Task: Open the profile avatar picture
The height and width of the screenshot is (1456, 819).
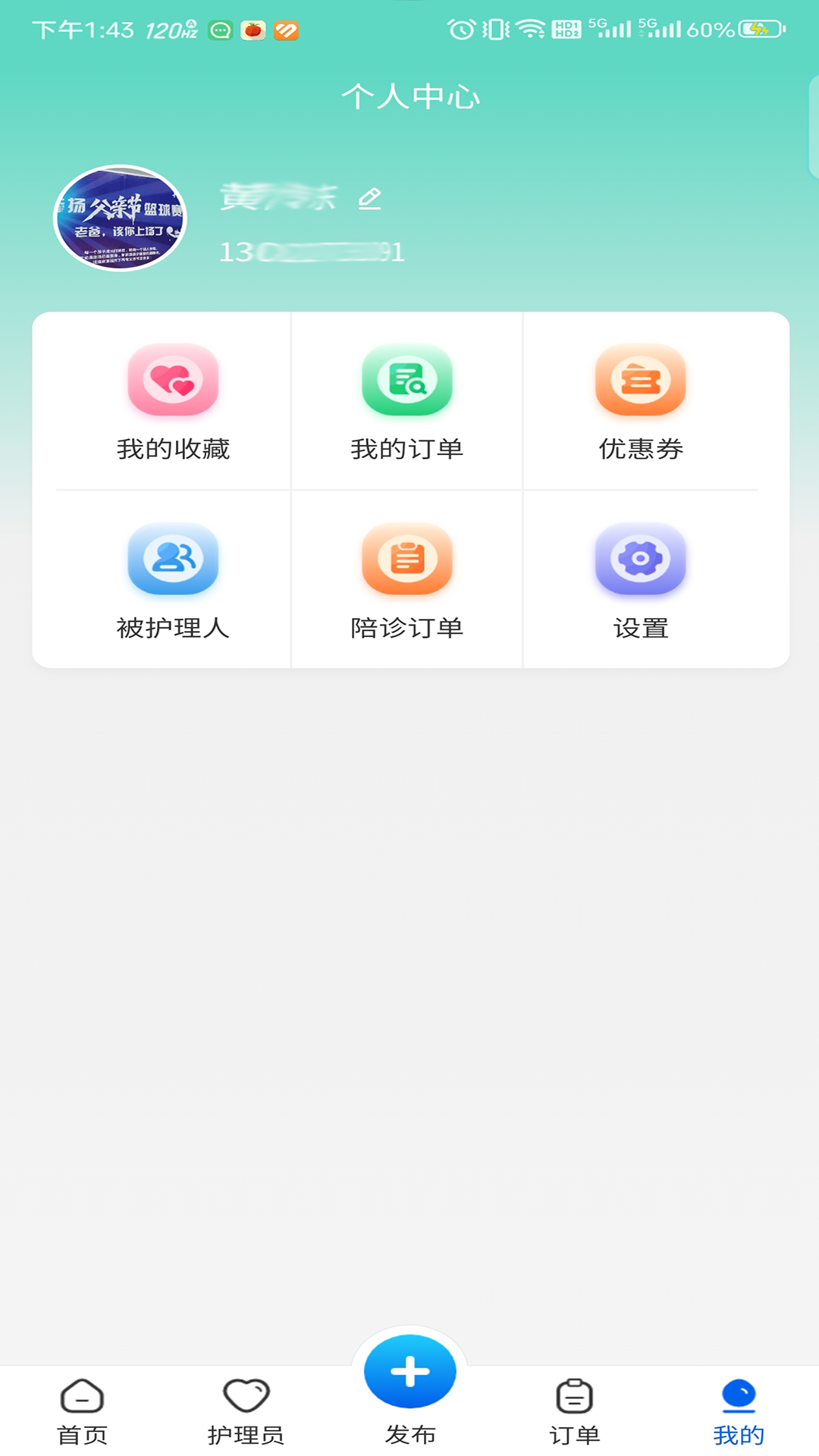Action: [x=120, y=218]
